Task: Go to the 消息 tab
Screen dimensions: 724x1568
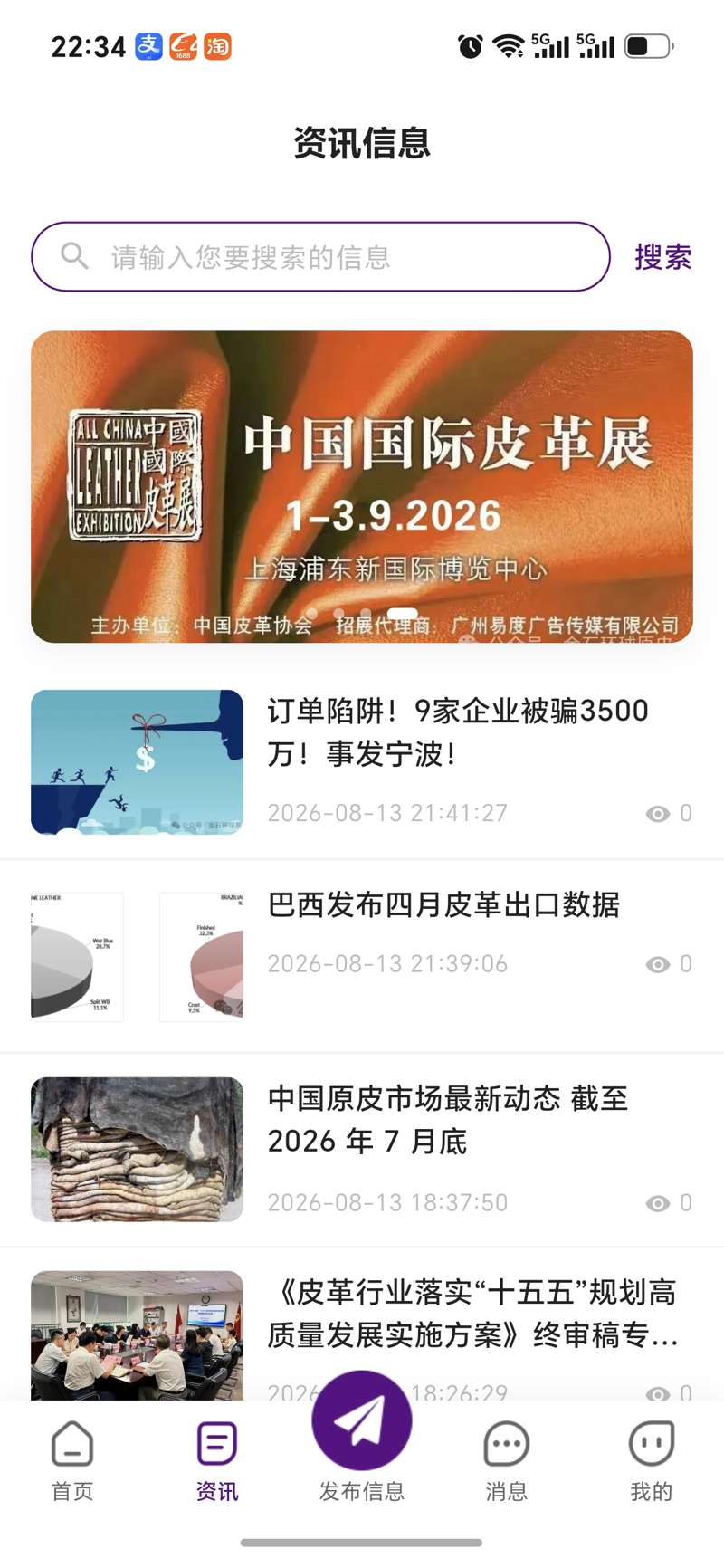Action: click(507, 1459)
